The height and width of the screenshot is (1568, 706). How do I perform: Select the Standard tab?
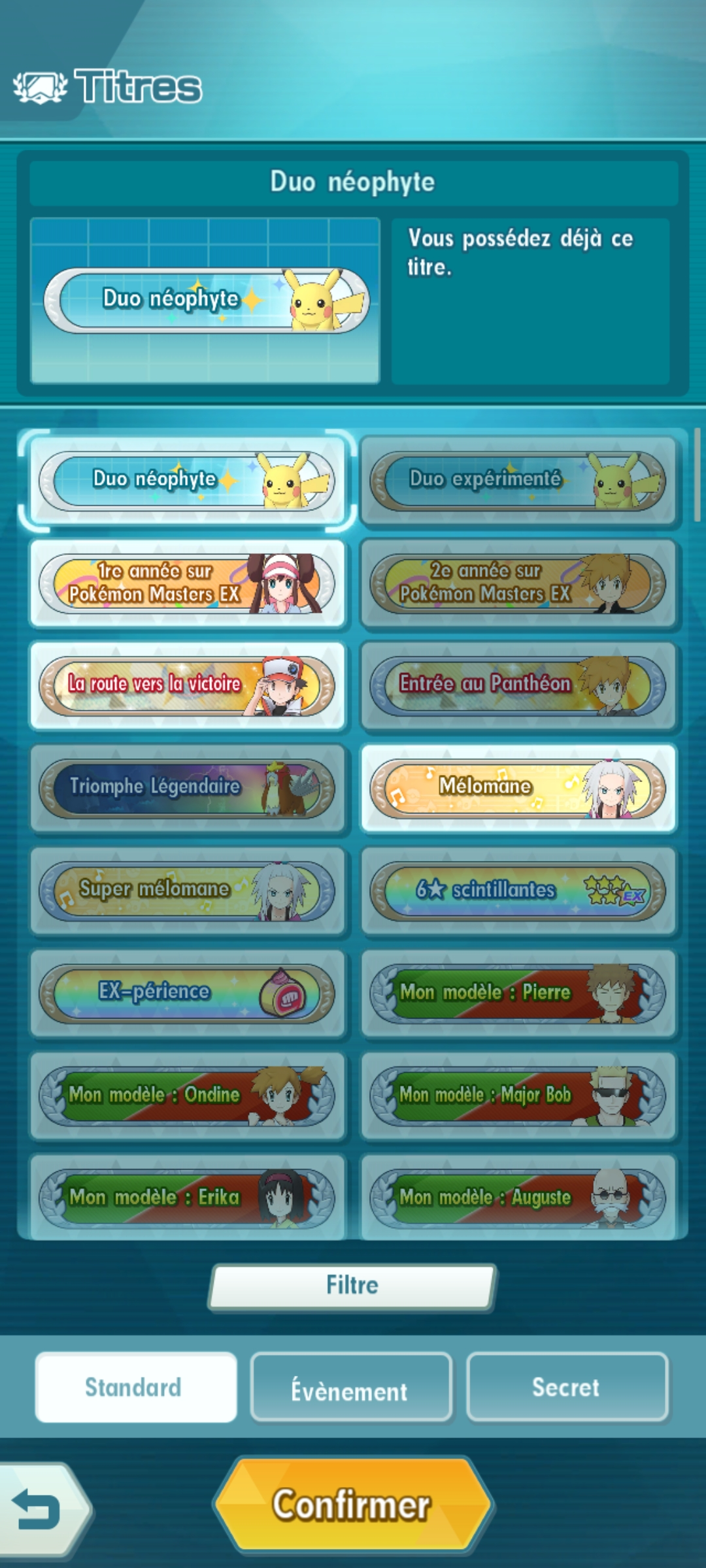click(136, 1387)
